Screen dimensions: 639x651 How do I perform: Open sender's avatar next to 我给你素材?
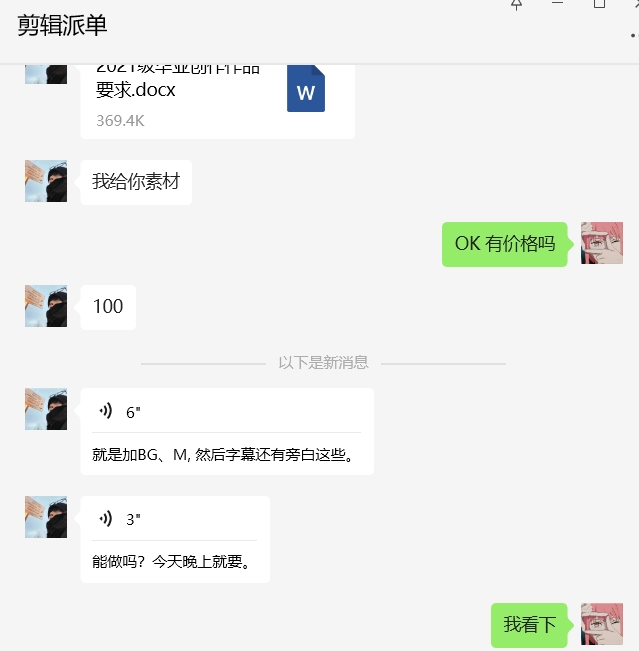pyautogui.click(x=46, y=181)
